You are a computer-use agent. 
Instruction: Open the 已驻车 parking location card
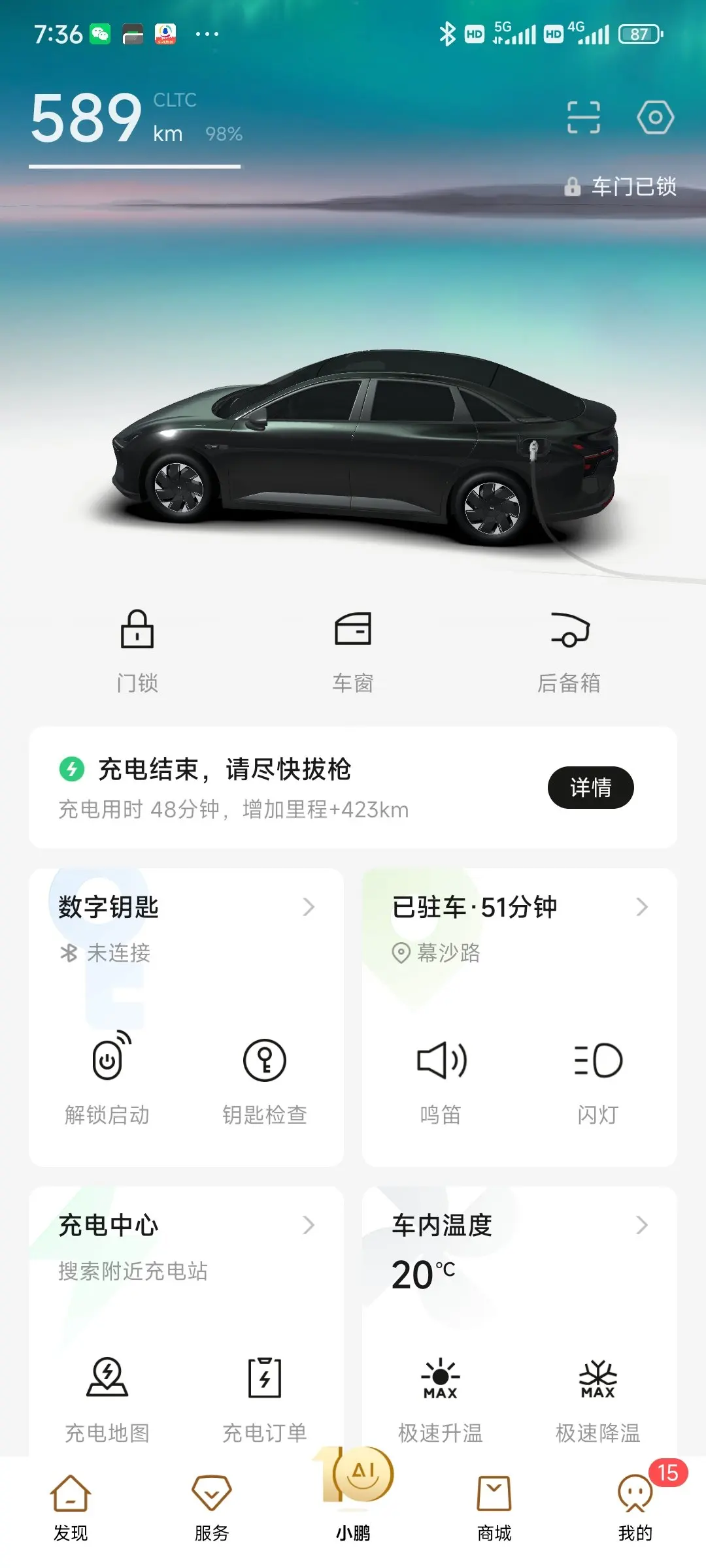(x=519, y=907)
